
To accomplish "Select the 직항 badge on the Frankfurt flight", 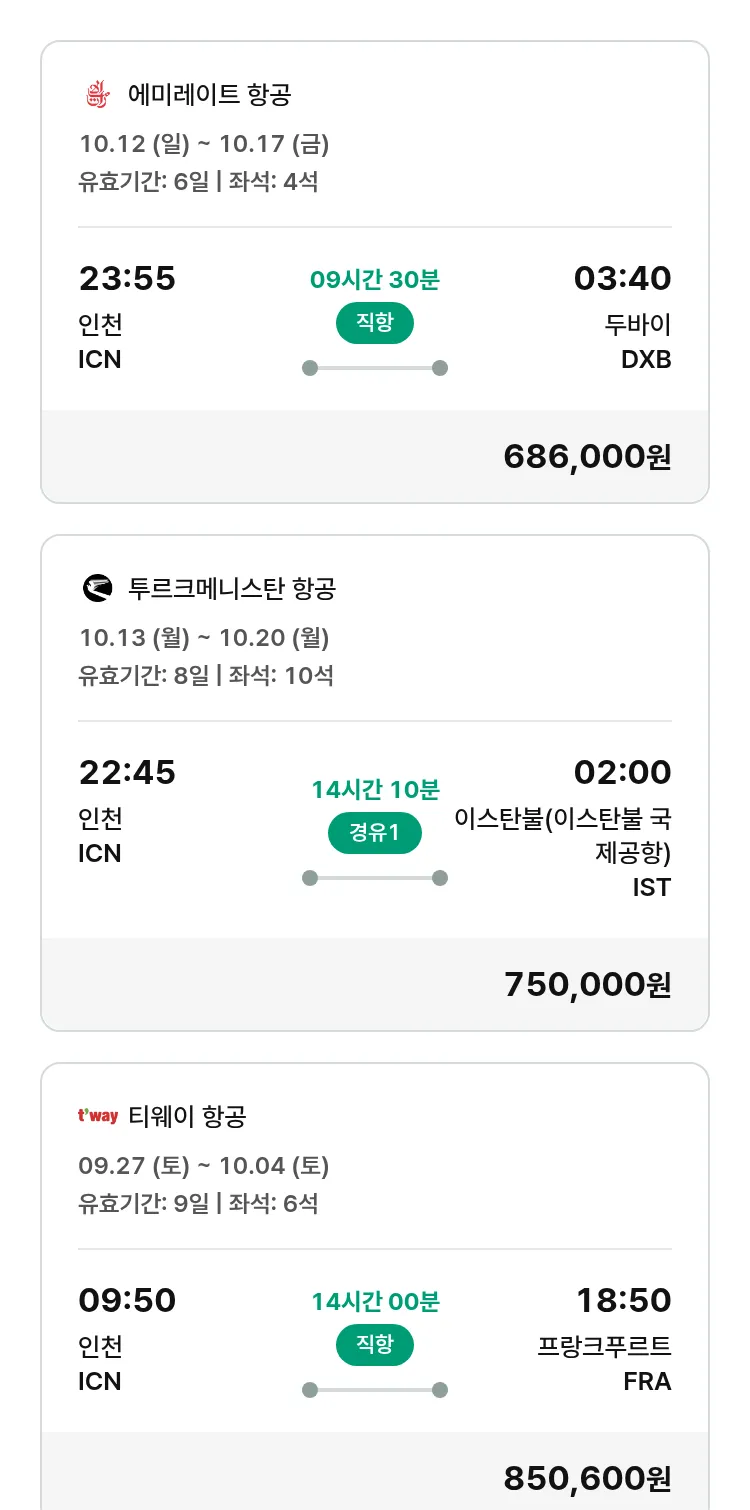I will 374,1344.
